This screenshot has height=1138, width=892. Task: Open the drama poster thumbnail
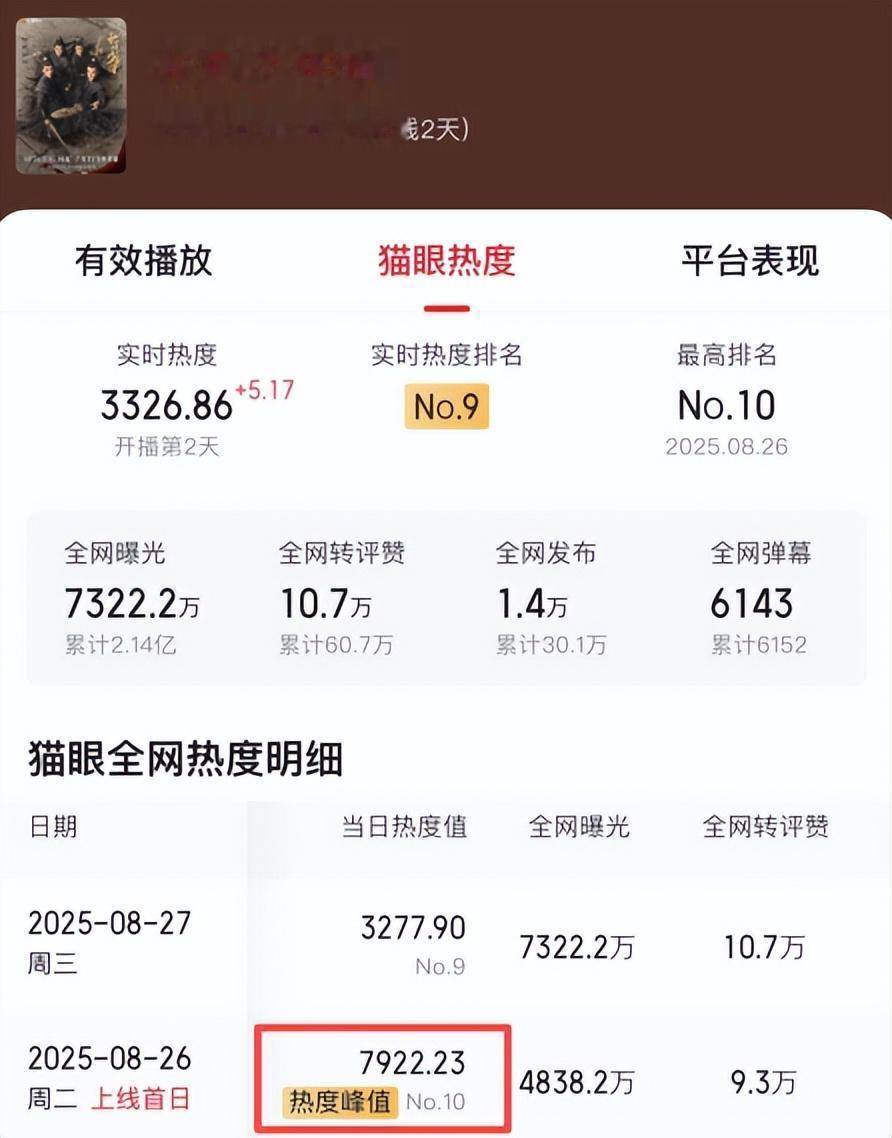71,95
